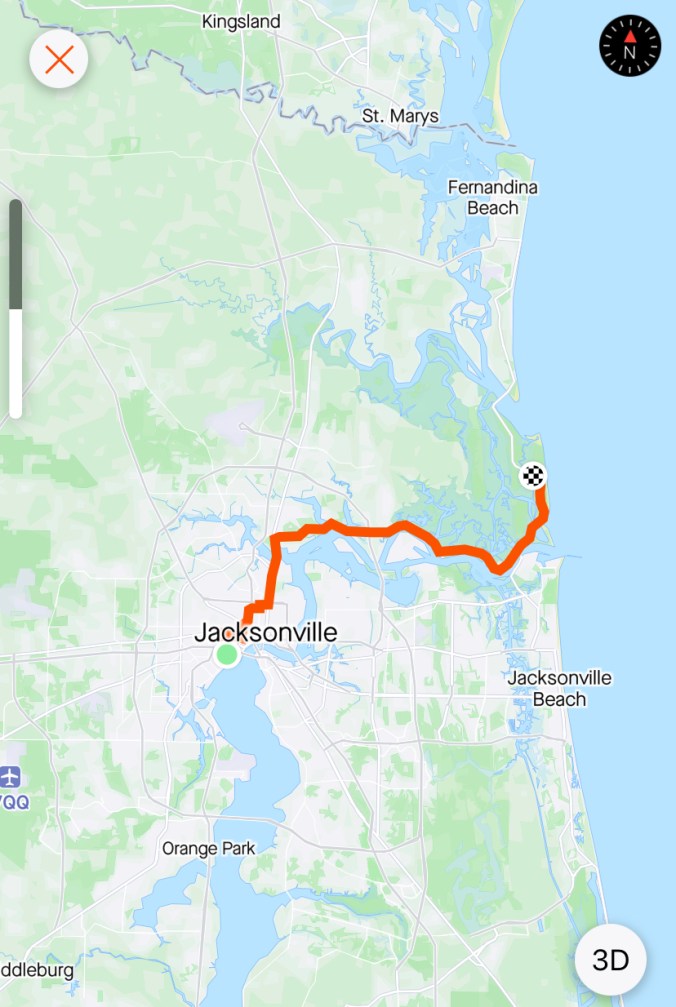
Task: Tap the checkered finish flag marker
Action: pyautogui.click(x=535, y=476)
